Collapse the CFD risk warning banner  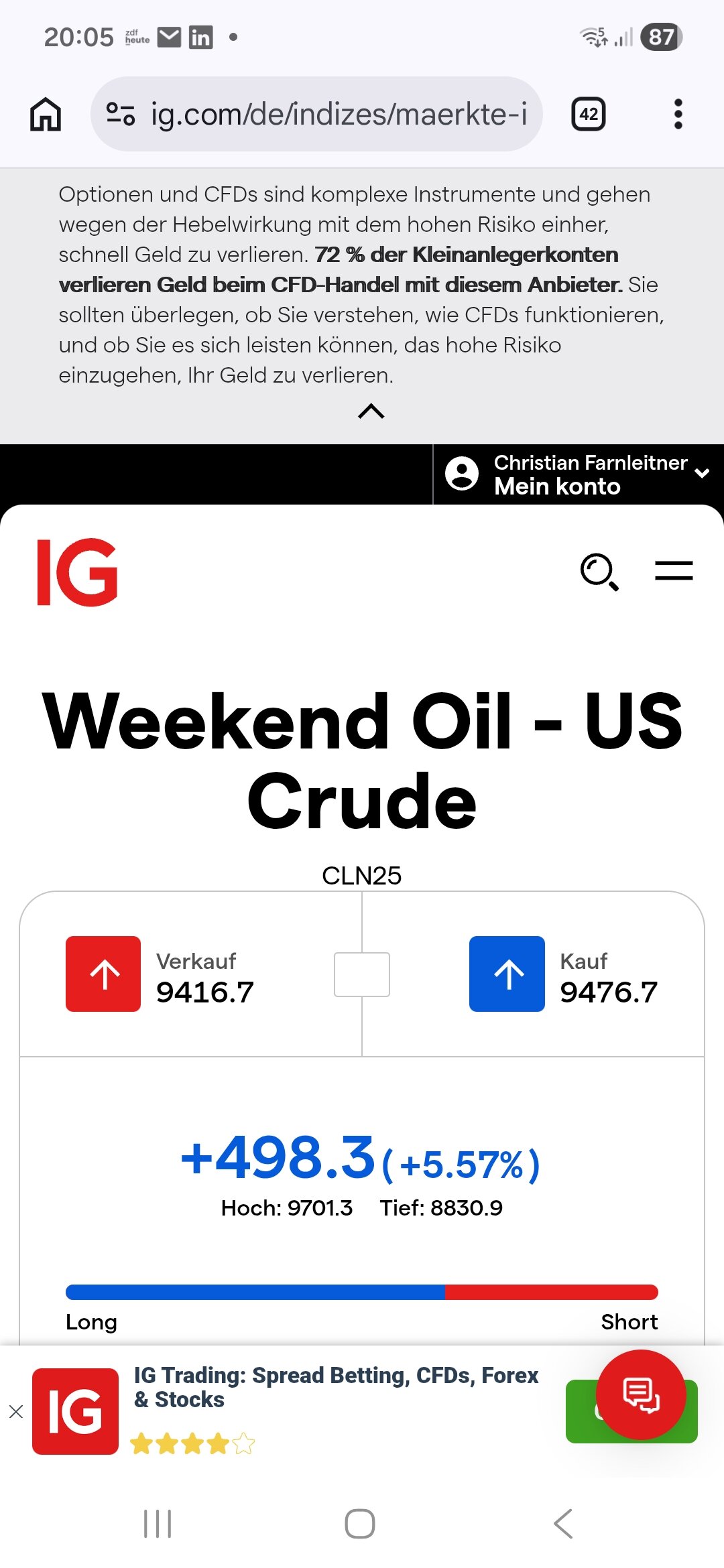[x=371, y=411]
